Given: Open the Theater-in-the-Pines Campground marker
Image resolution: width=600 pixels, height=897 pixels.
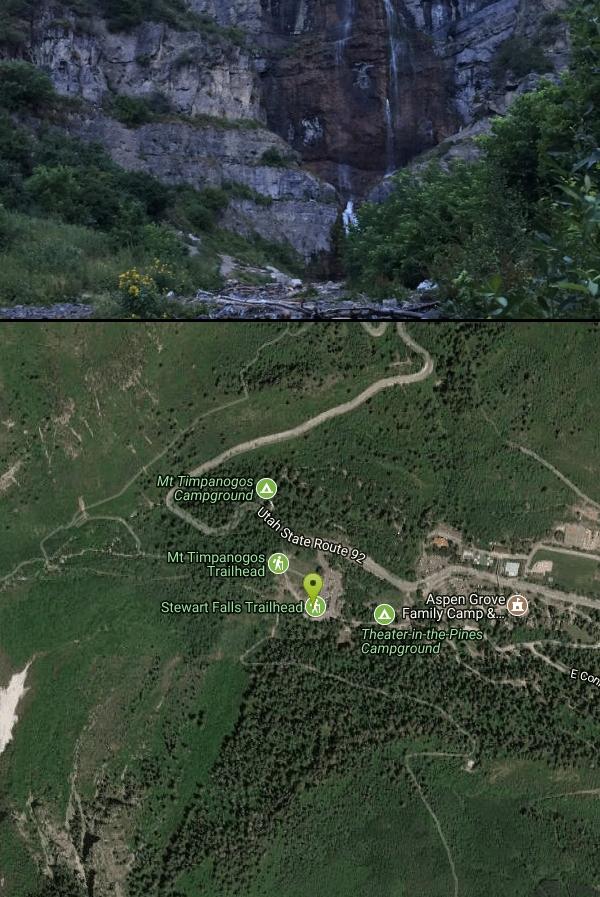Looking at the screenshot, I should (384, 614).
